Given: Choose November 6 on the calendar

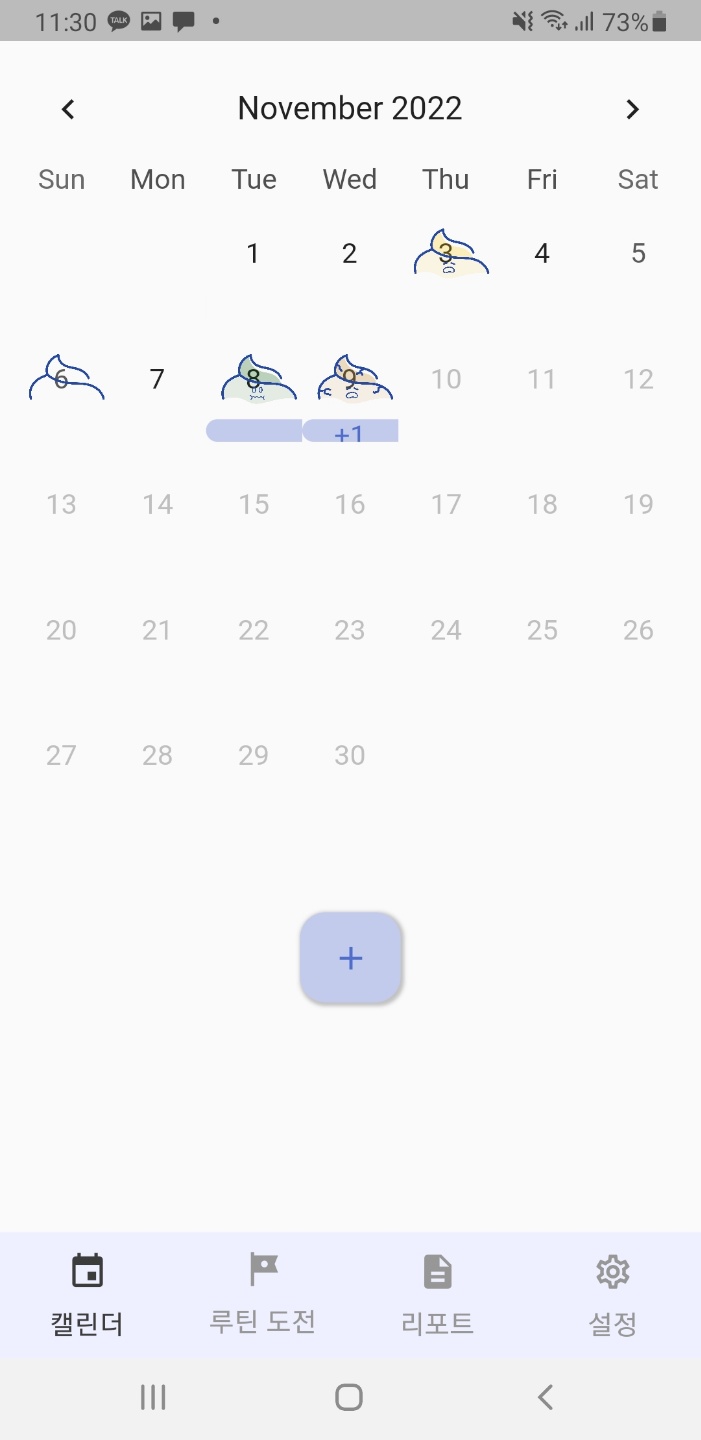Looking at the screenshot, I should click(62, 380).
